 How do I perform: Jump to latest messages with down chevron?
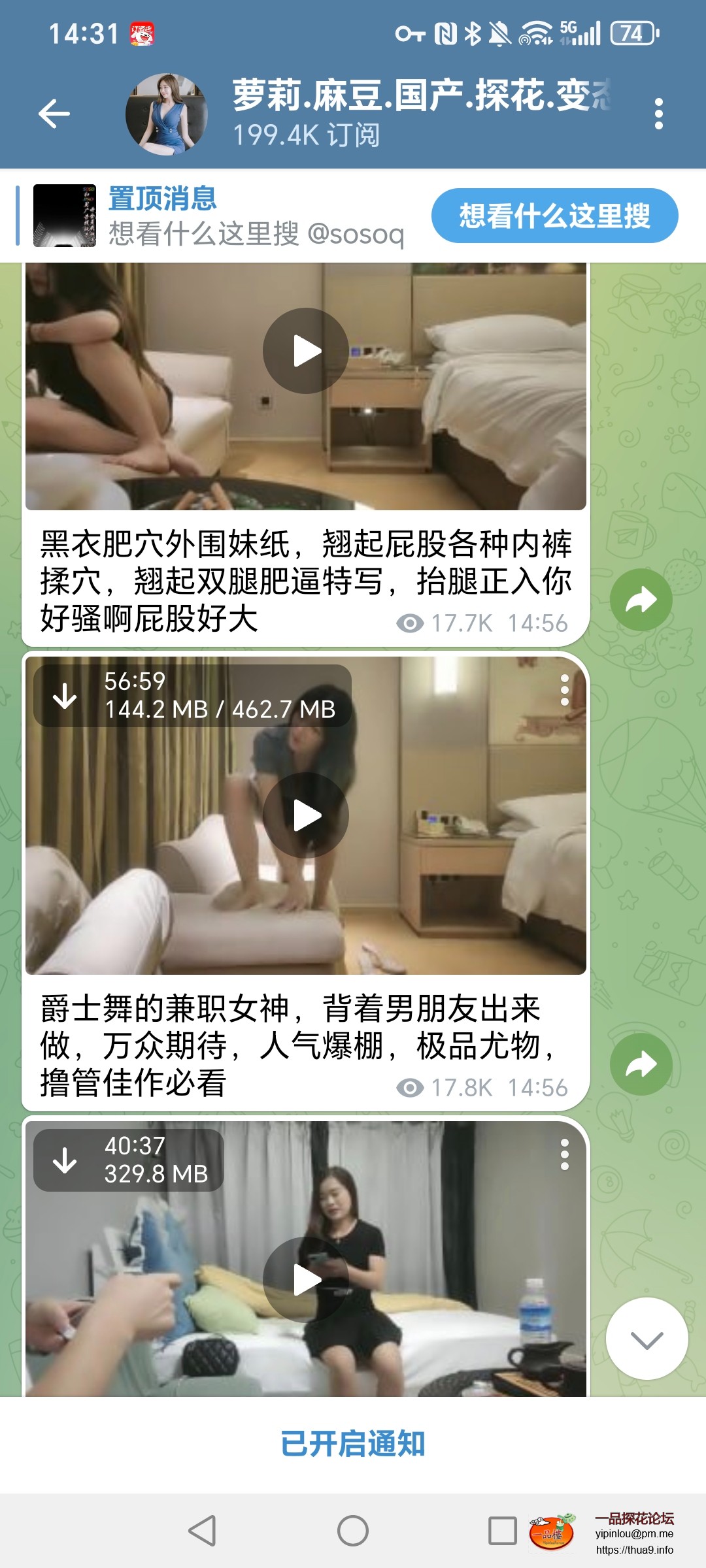647,1339
